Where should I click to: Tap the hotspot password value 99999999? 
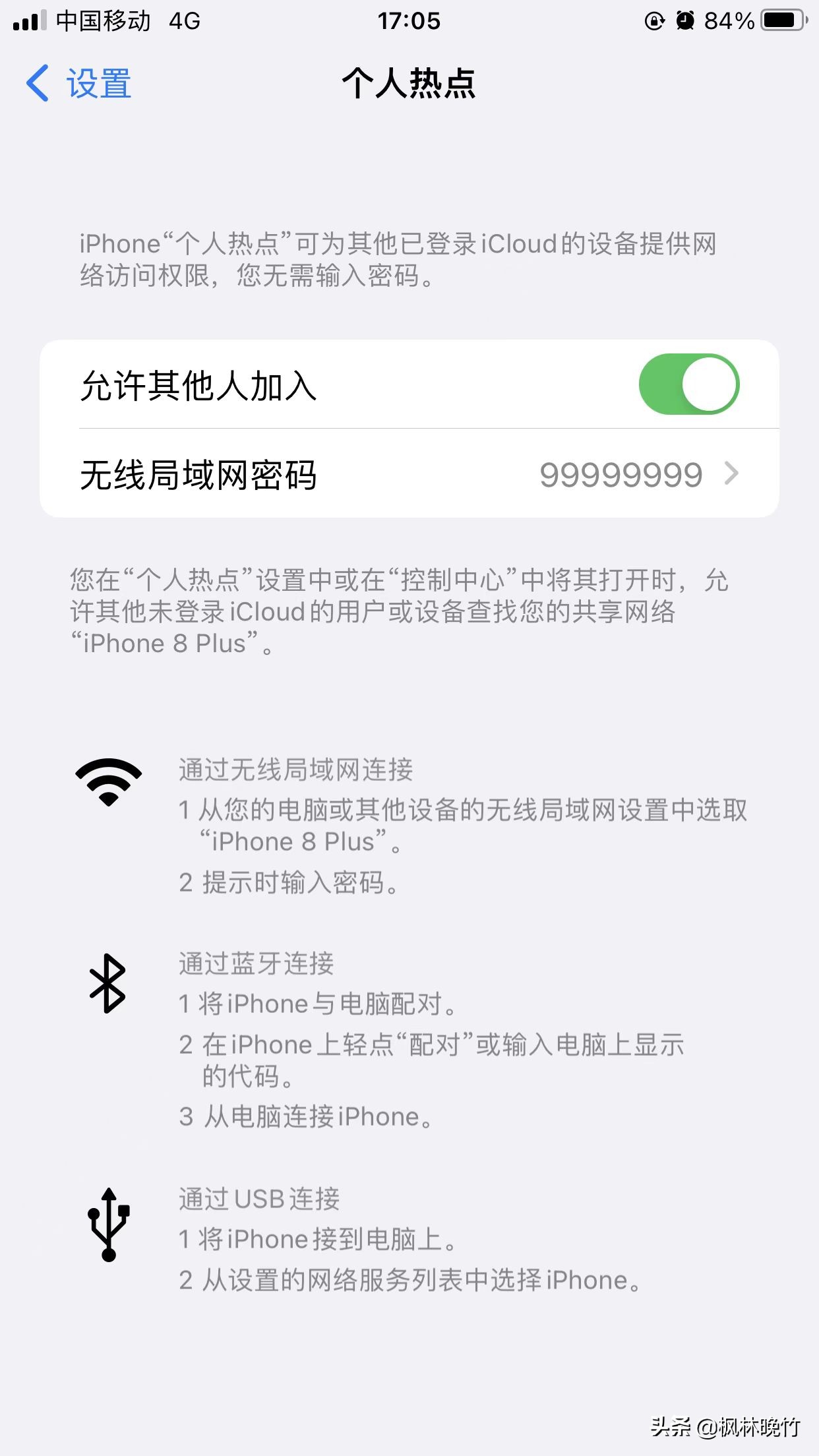coord(621,473)
